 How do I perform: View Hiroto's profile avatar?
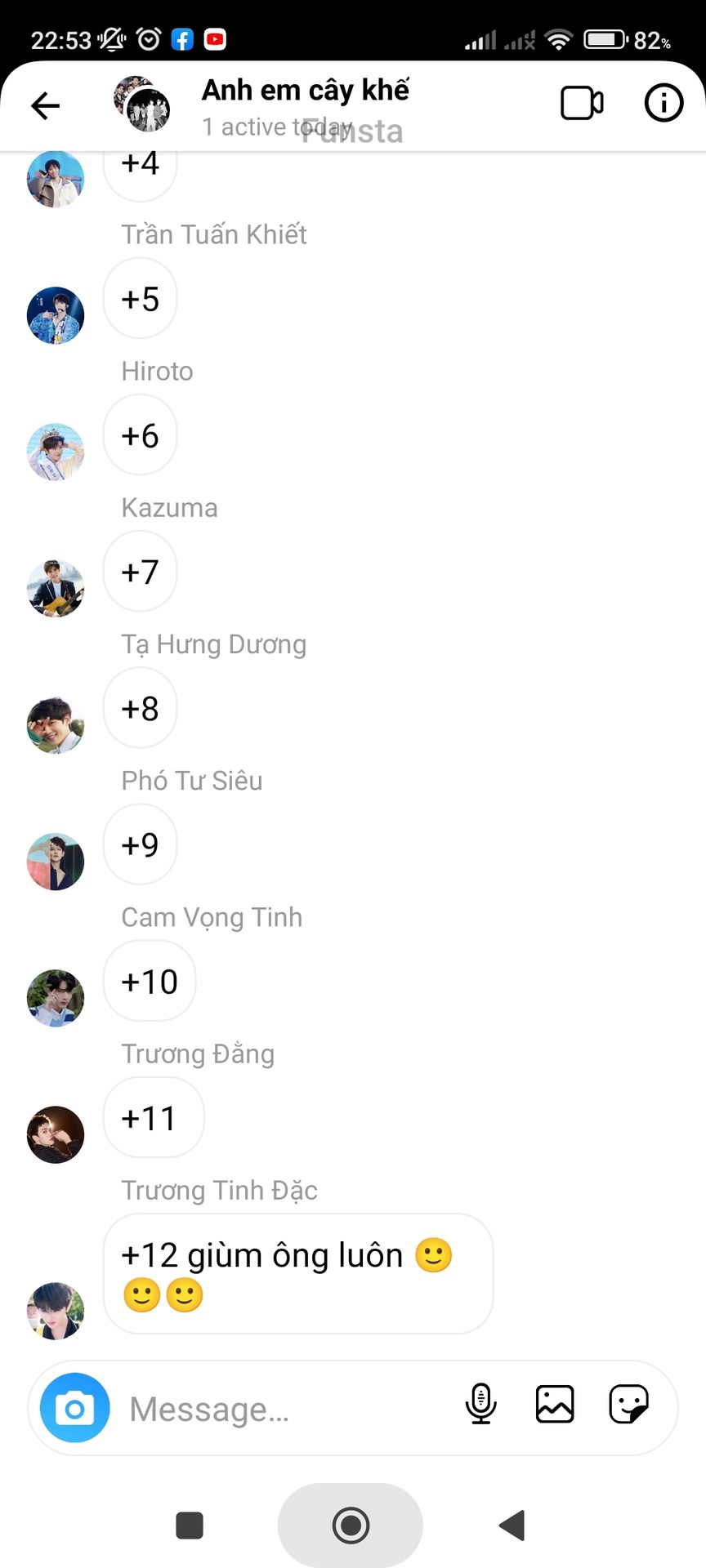click(56, 452)
